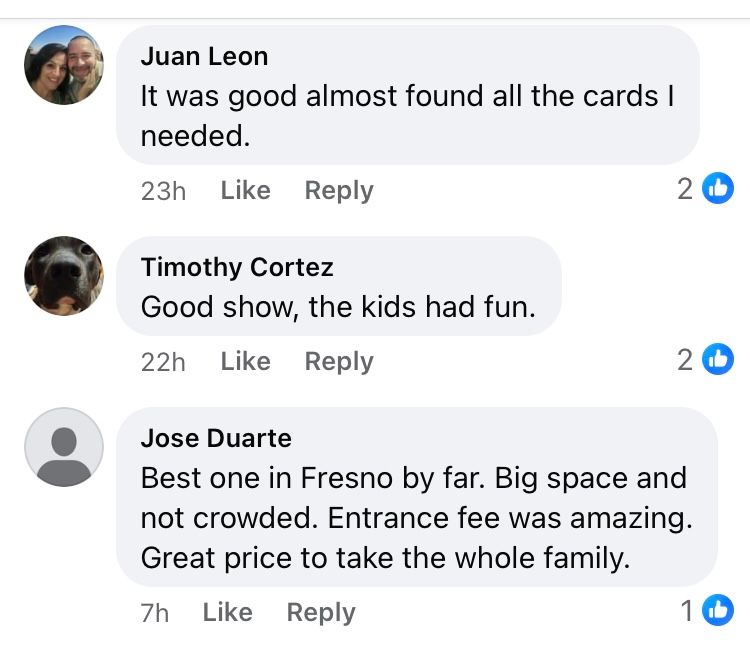
Task: Reply to Juan Leon's comment
Action: click(338, 190)
